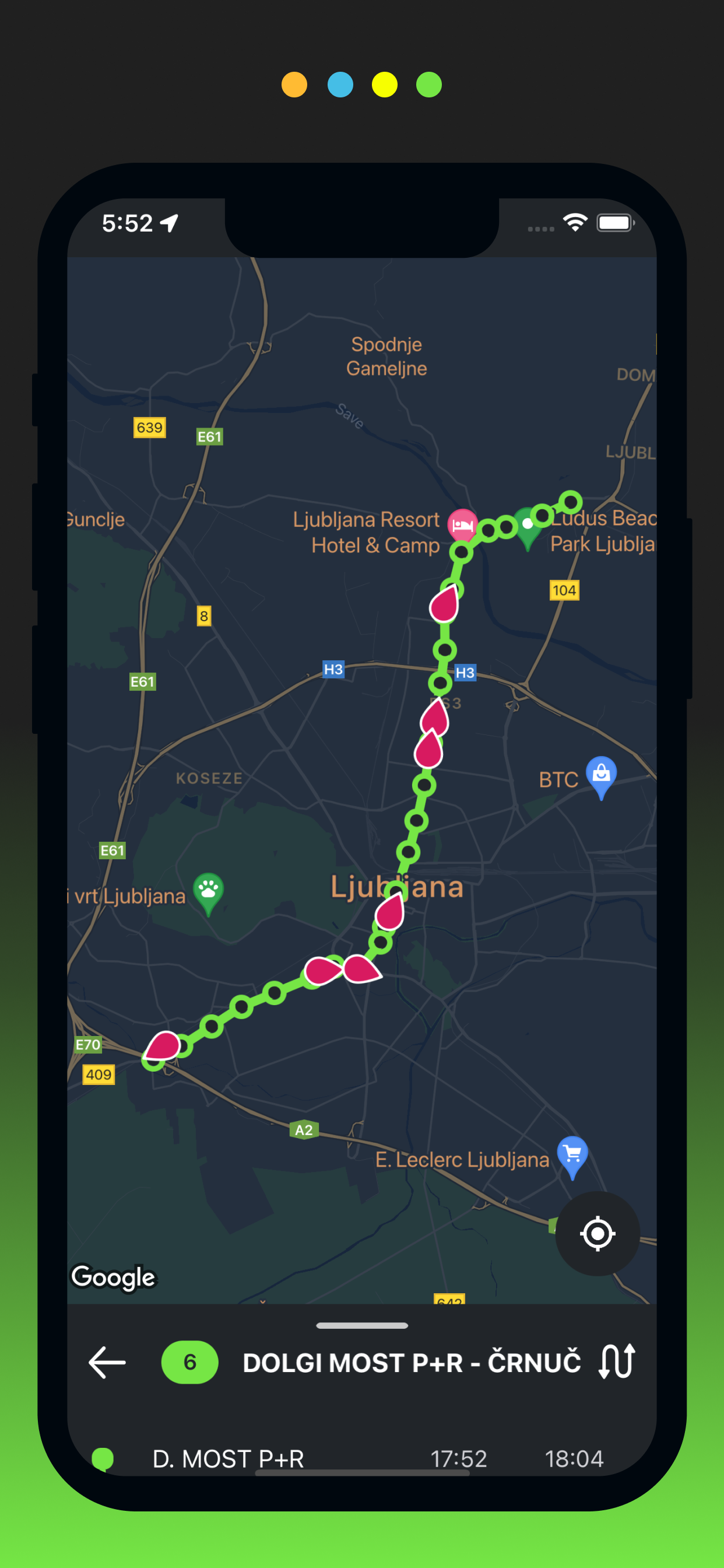Tap the my-location crosshair button on the map
The height and width of the screenshot is (1568, 724).
point(597,1233)
